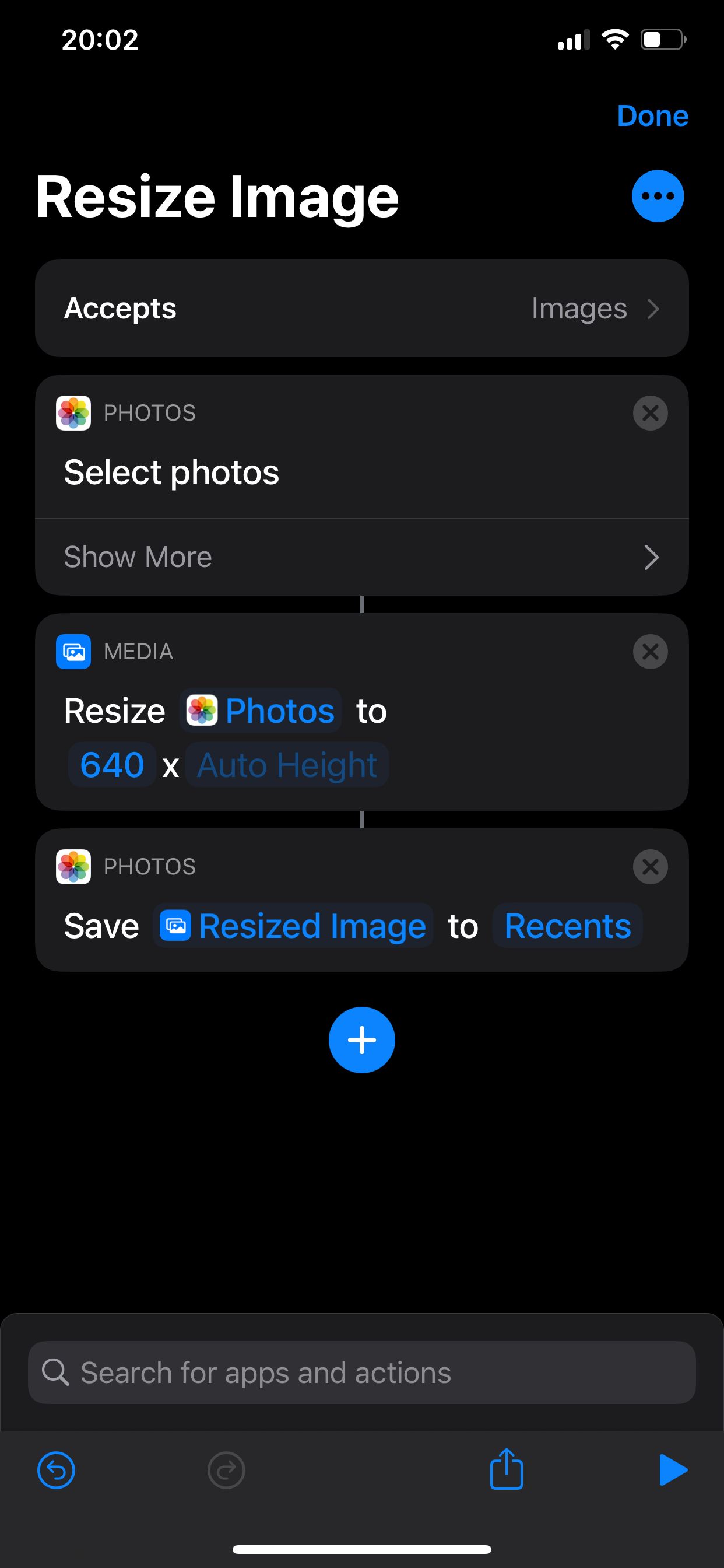Tap the Search for apps and actions bar
The image size is (724, 1568).
[x=362, y=1372]
